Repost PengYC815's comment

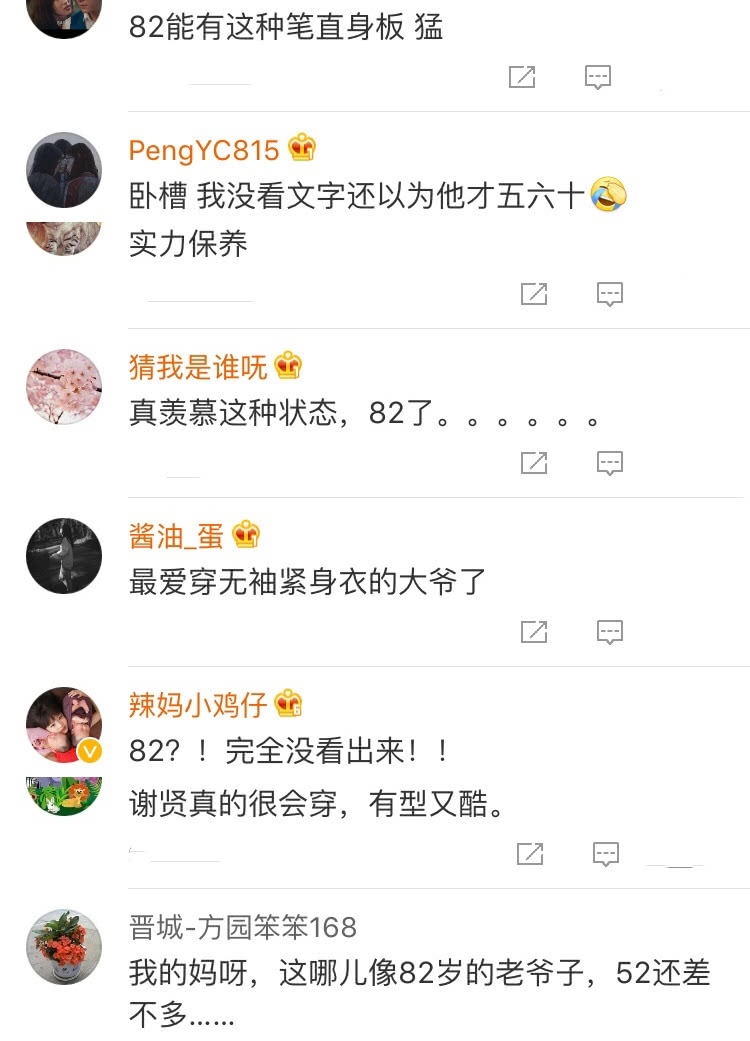(x=534, y=293)
